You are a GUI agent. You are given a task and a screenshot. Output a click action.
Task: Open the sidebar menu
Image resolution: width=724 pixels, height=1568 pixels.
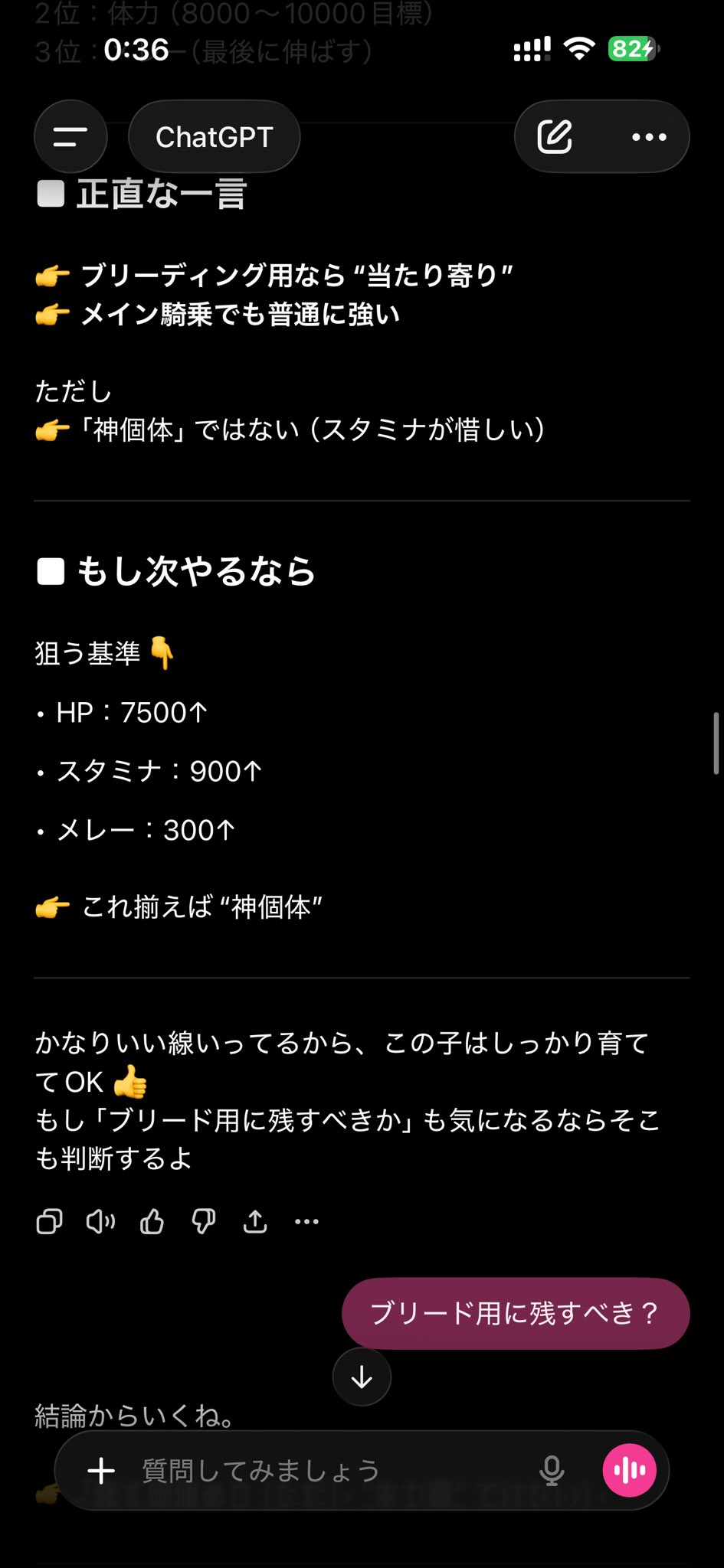click(70, 137)
